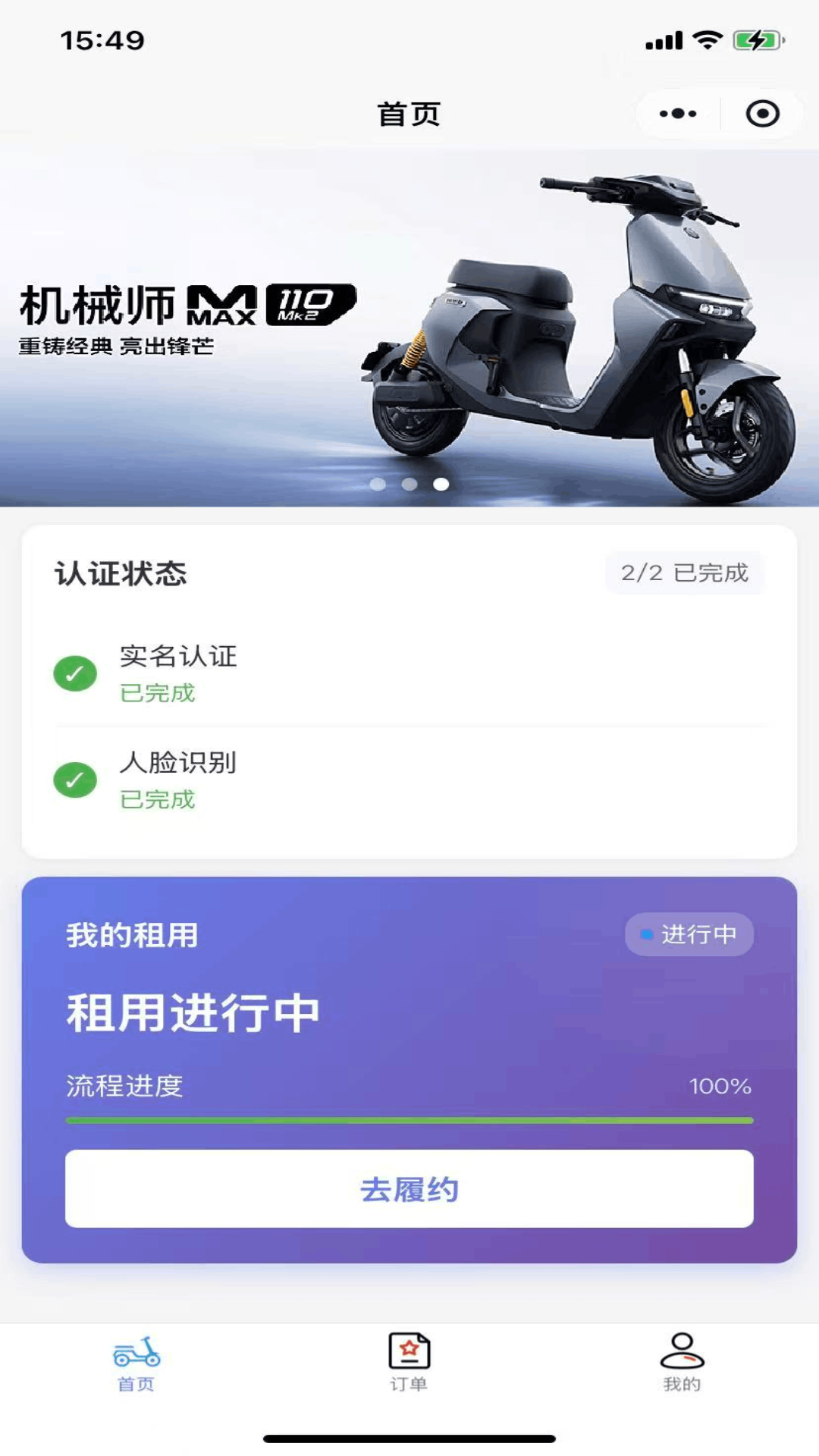This screenshot has height=1456, width=819.
Task: Select the middle carousel indicator dot
Action: coord(409,483)
